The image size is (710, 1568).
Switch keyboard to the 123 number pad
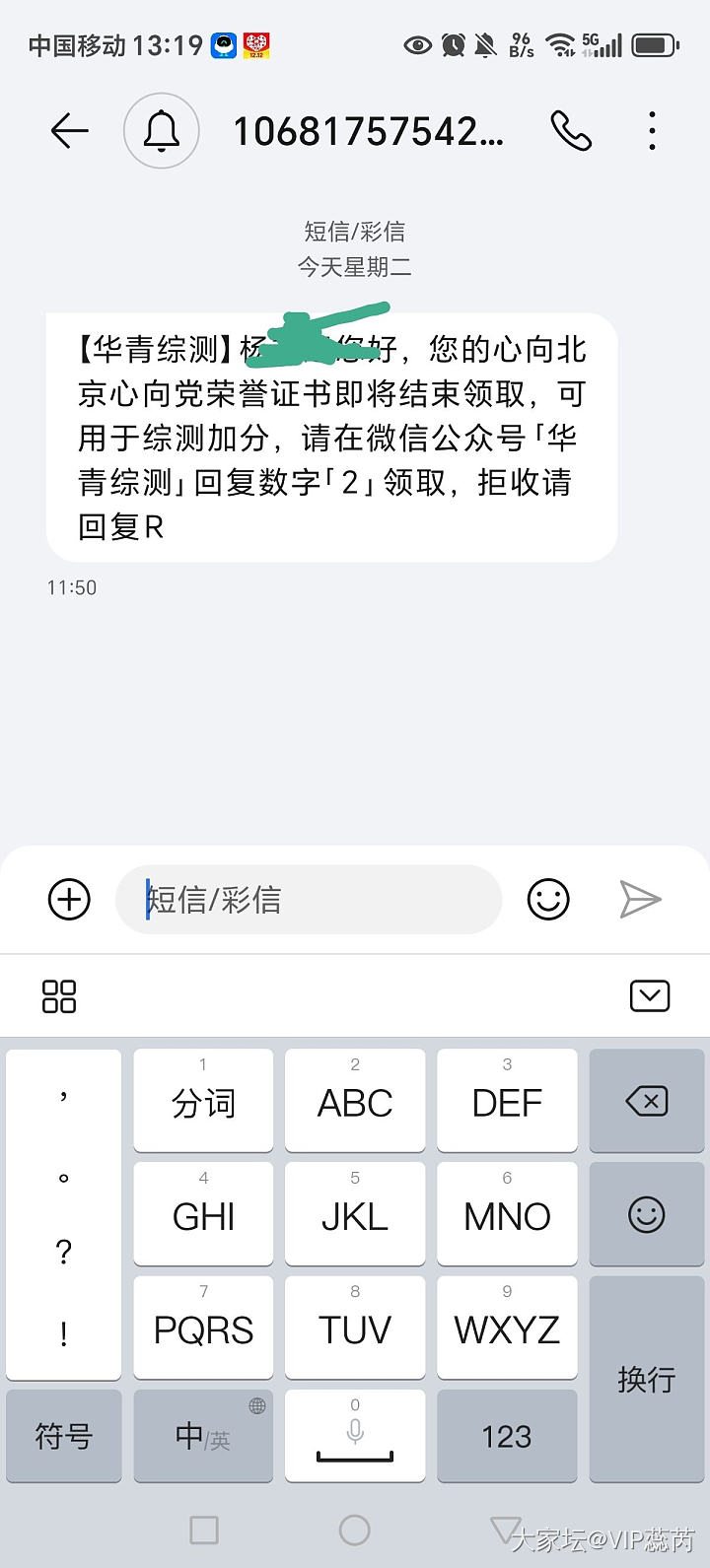click(507, 1436)
